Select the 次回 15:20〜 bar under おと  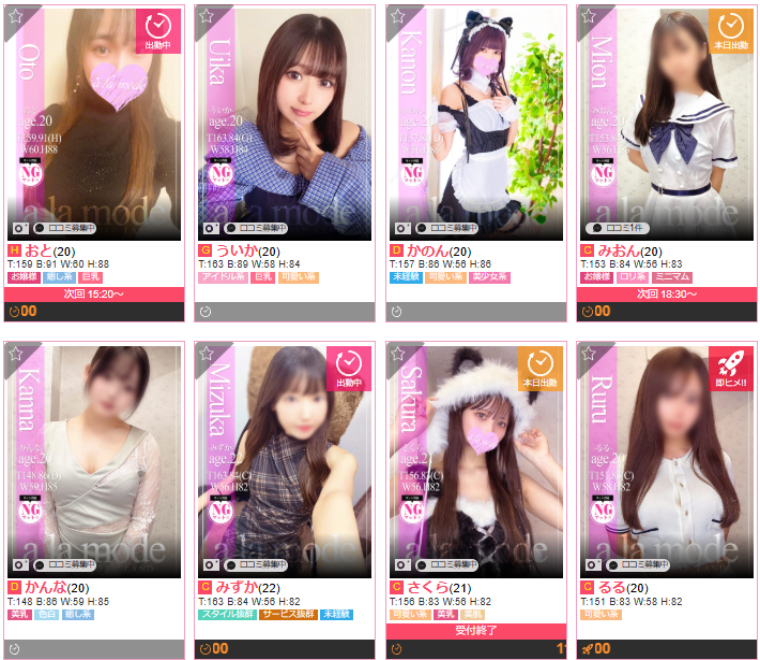coord(94,294)
